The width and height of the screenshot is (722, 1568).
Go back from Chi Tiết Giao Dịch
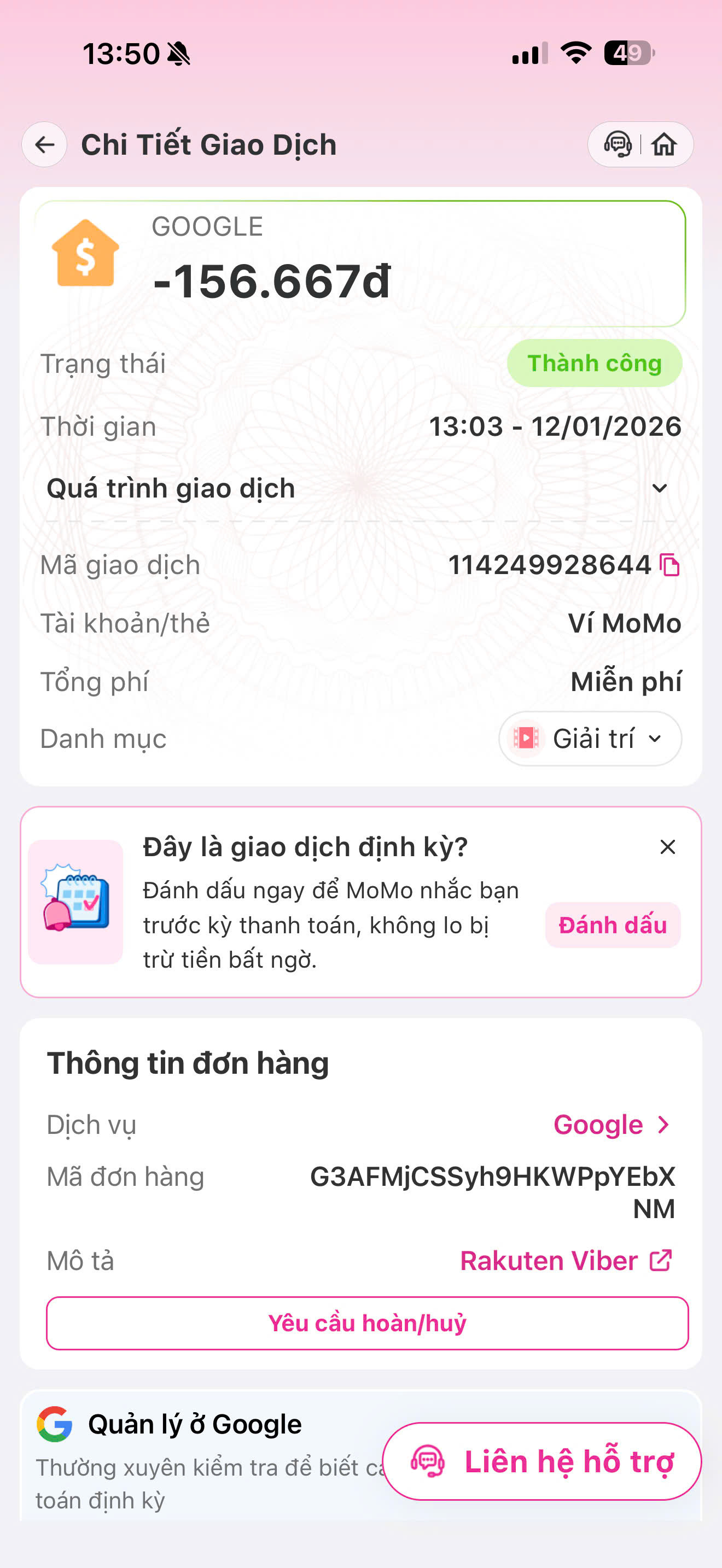(x=44, y=145)
